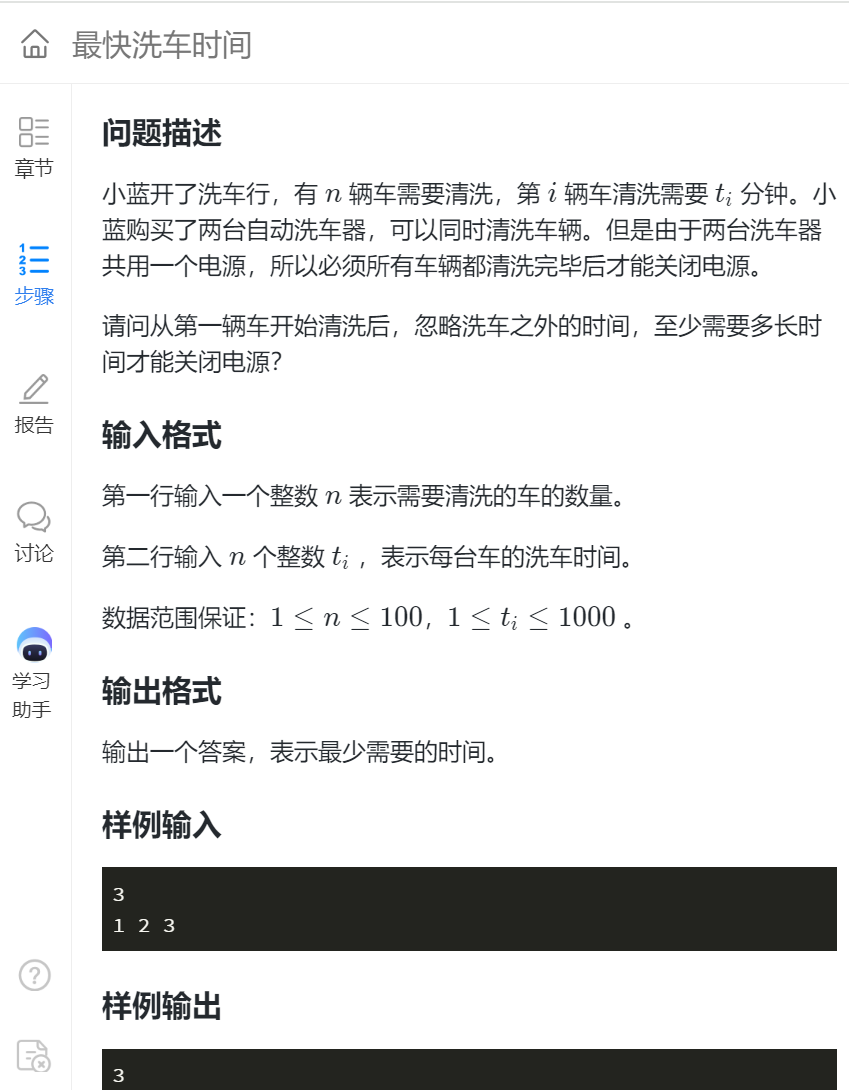Open the 讨论 discussion tab
The height and width of the screenshot is (1090, 849).
pos(34,531)
